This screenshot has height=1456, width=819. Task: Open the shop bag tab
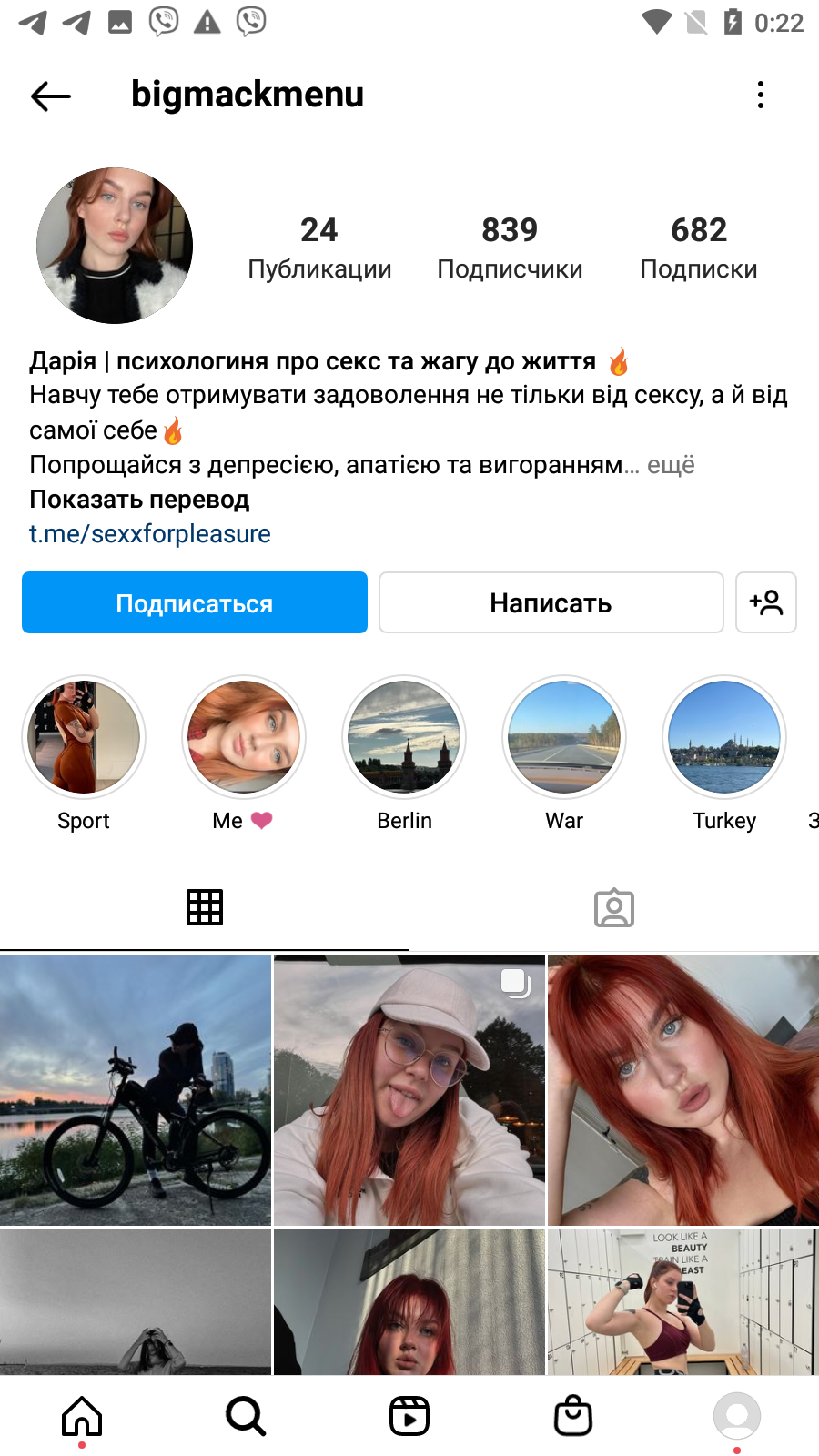point(573,1416)
